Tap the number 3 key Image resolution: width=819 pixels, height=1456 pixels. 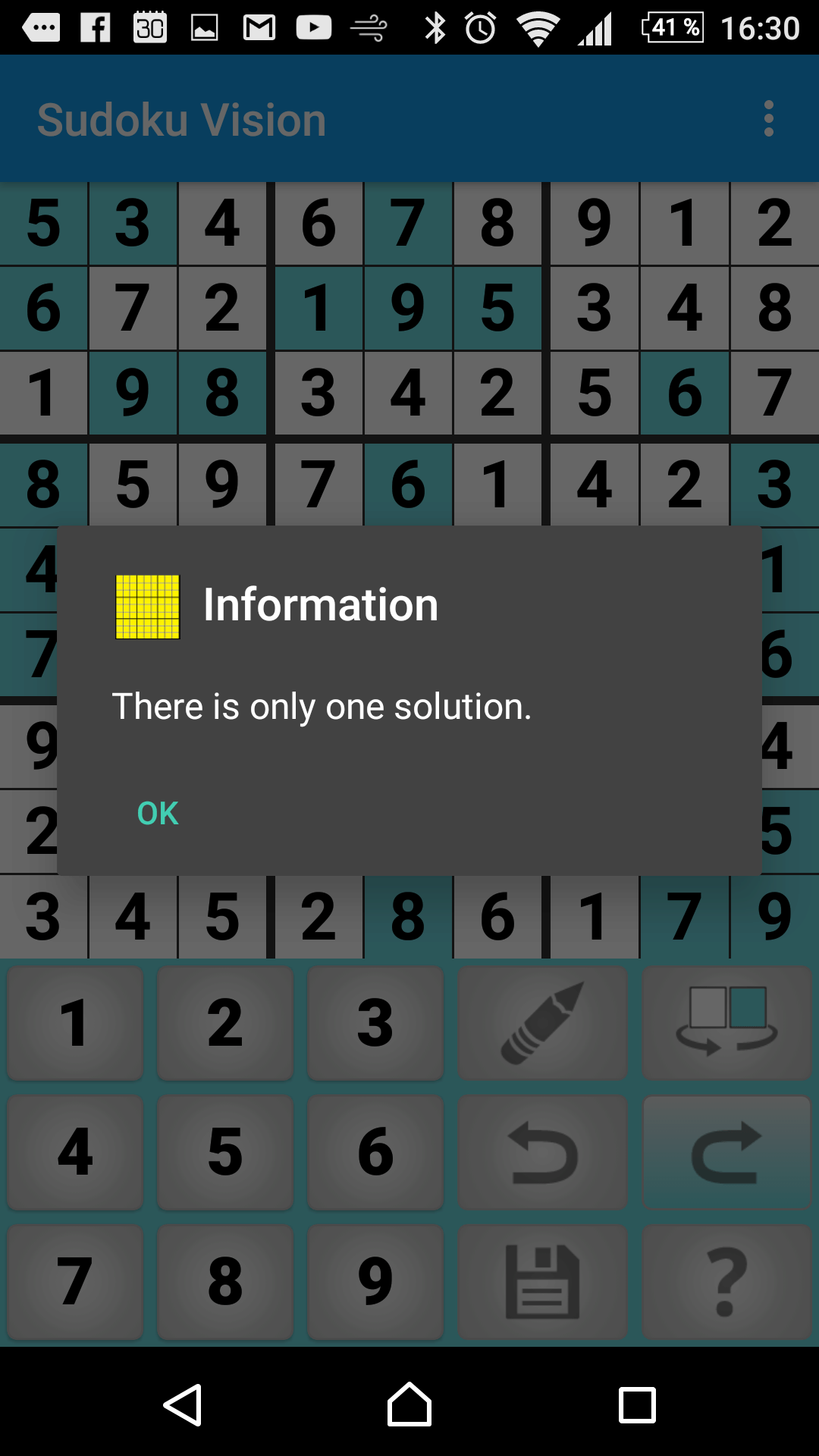click(x=375, y=1022)
